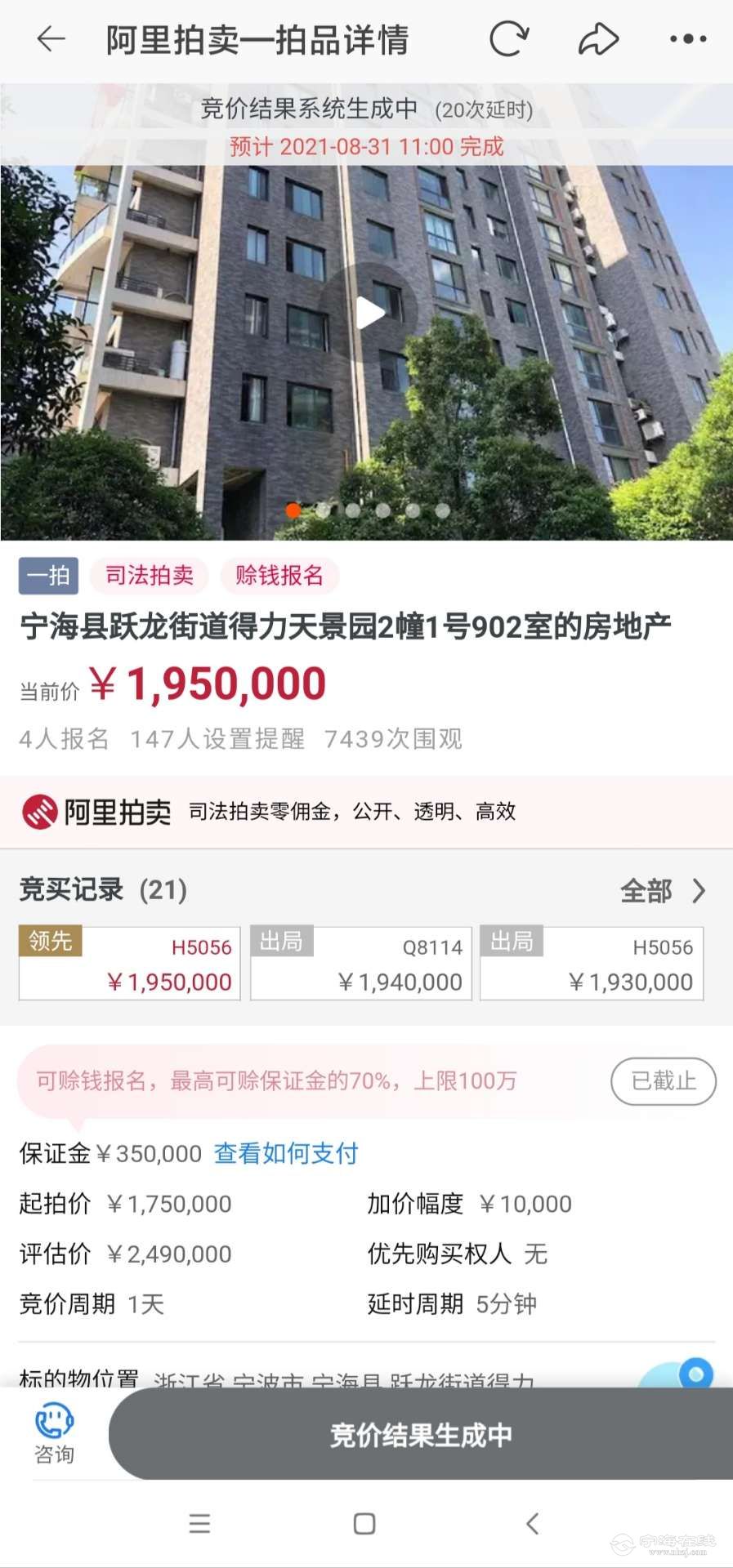733x1568 pixels.
Task: Go back using the top-left arrow
Action: pyautogui.click(x=51, y=38)
